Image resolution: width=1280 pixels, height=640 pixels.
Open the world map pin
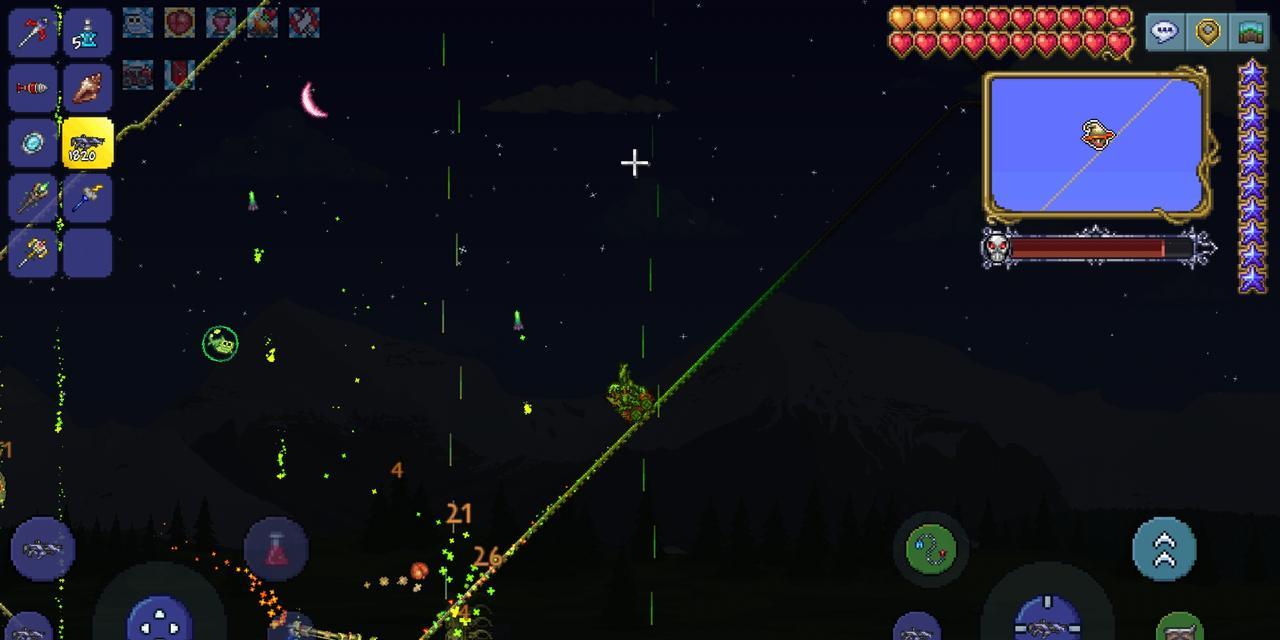pyautogui.click(x=1208, y=33)
